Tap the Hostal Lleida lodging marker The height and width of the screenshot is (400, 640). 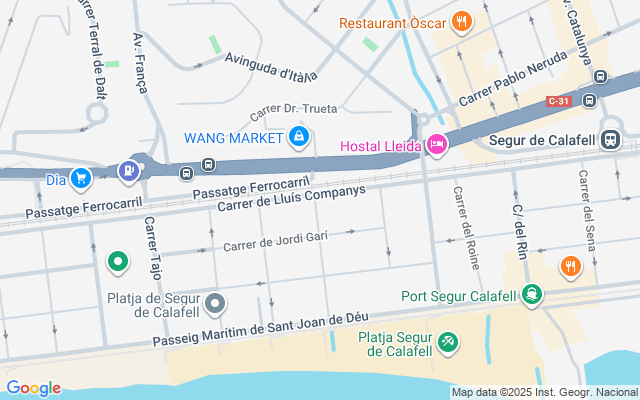coord(436,146)
